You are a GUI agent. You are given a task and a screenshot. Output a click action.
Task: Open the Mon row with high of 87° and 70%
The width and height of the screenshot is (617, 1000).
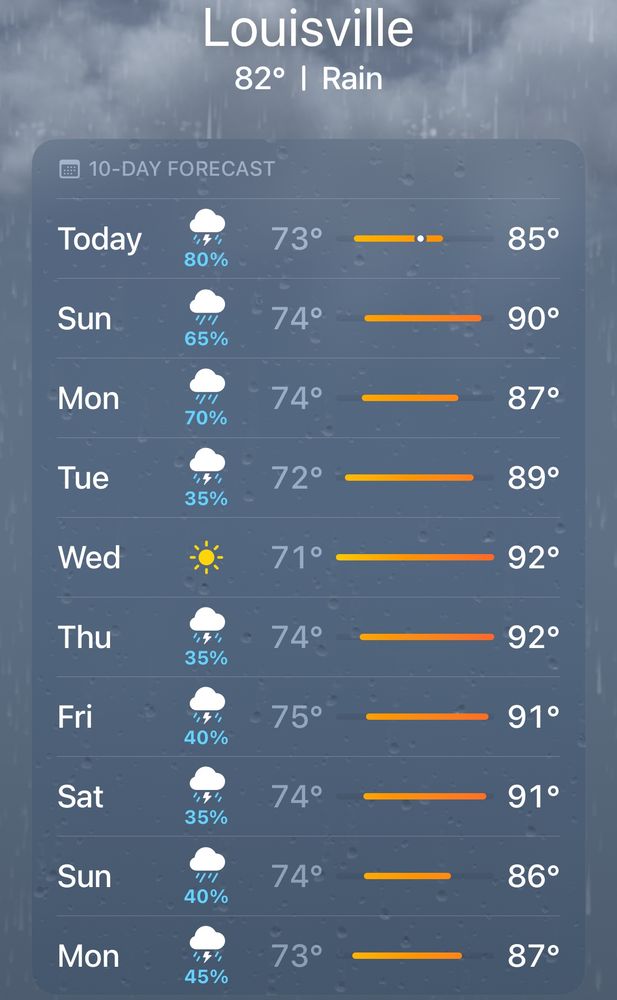pos(308,398)
